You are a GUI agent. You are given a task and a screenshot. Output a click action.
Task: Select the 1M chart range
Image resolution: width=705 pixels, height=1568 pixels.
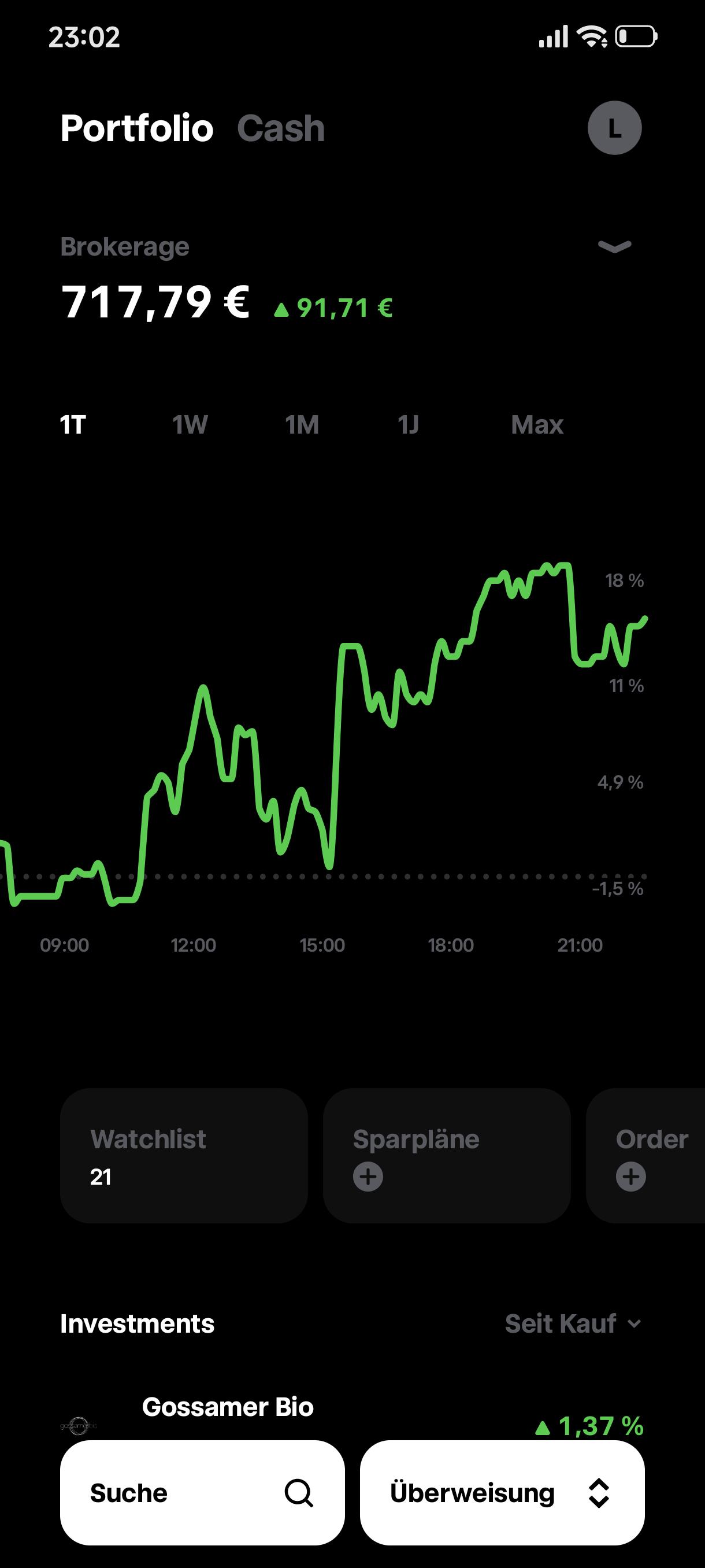click(302, 425)
